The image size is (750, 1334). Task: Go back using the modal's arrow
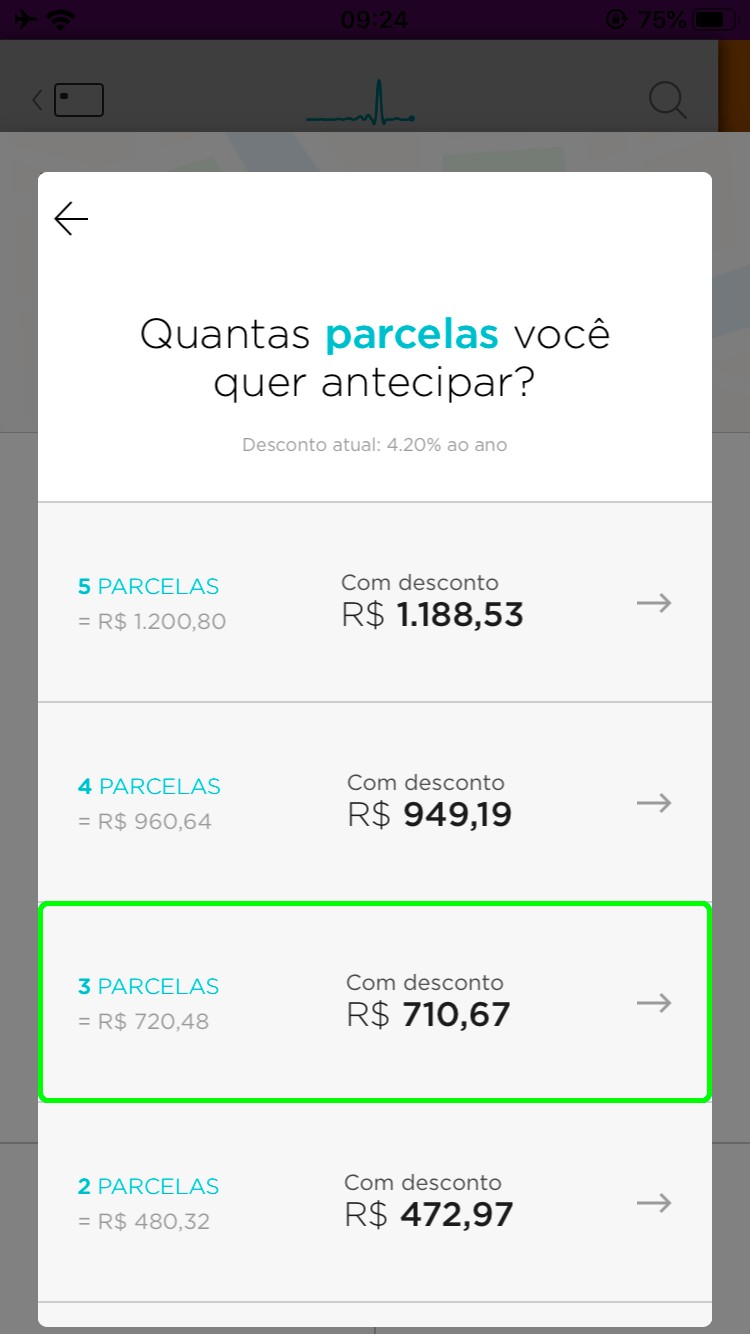coord(71,218)
